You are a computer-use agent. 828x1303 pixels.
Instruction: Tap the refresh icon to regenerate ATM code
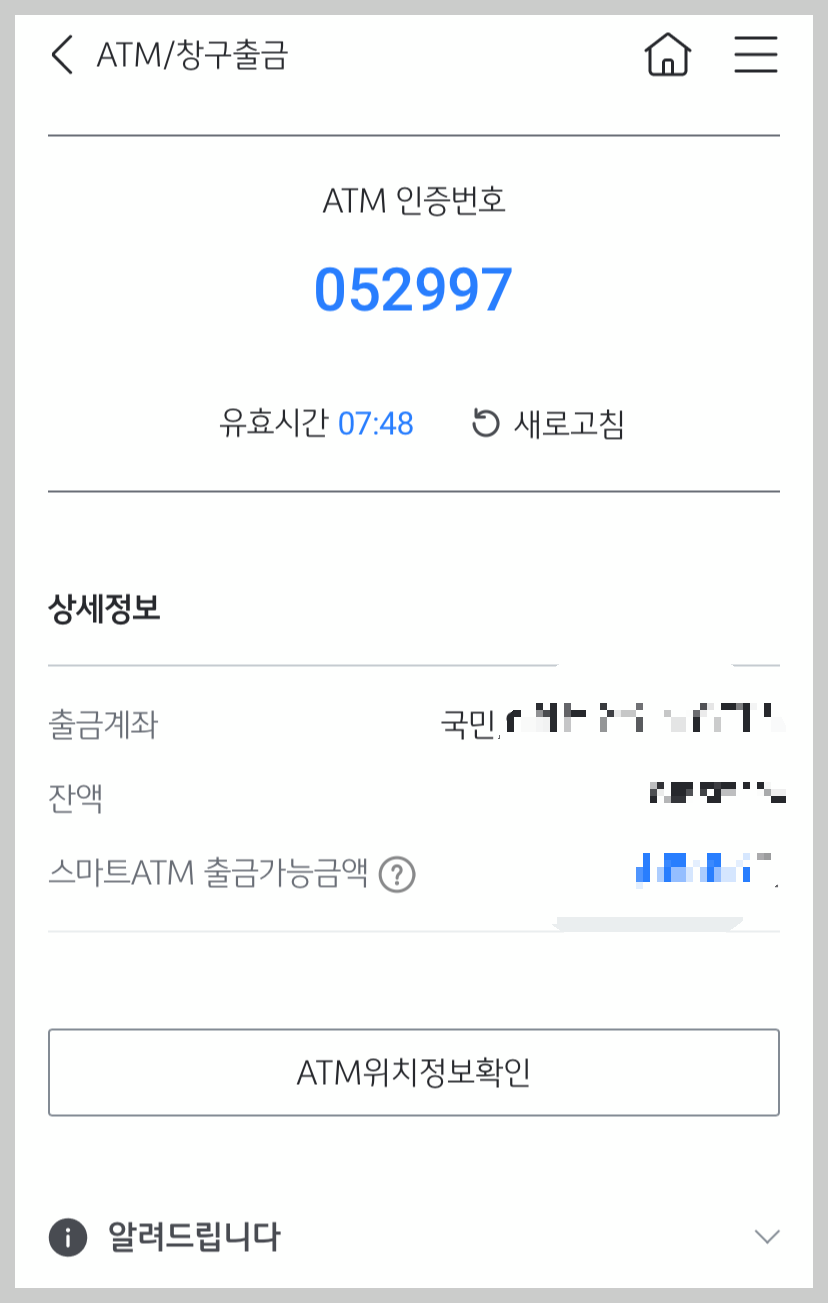coord(484,423)
